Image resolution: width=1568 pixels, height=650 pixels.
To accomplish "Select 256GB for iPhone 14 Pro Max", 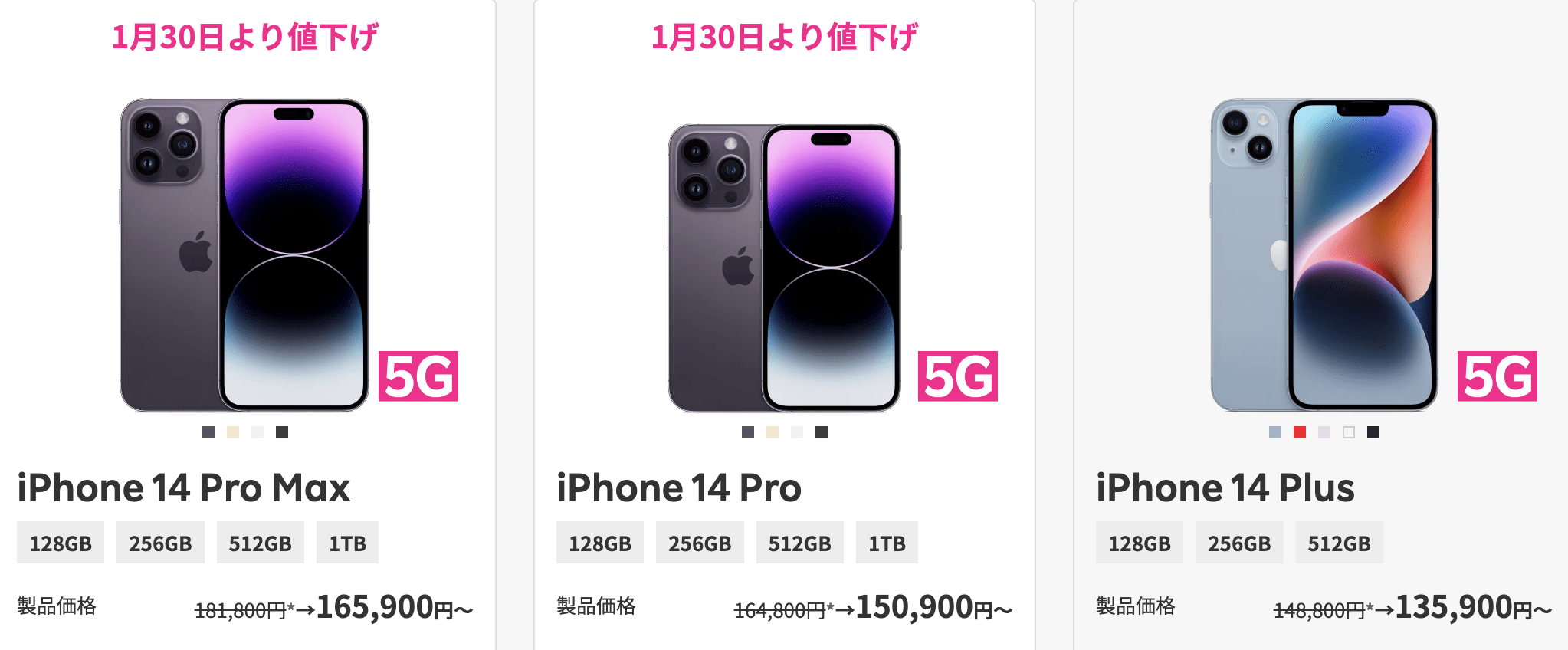I will coord(160,543).
